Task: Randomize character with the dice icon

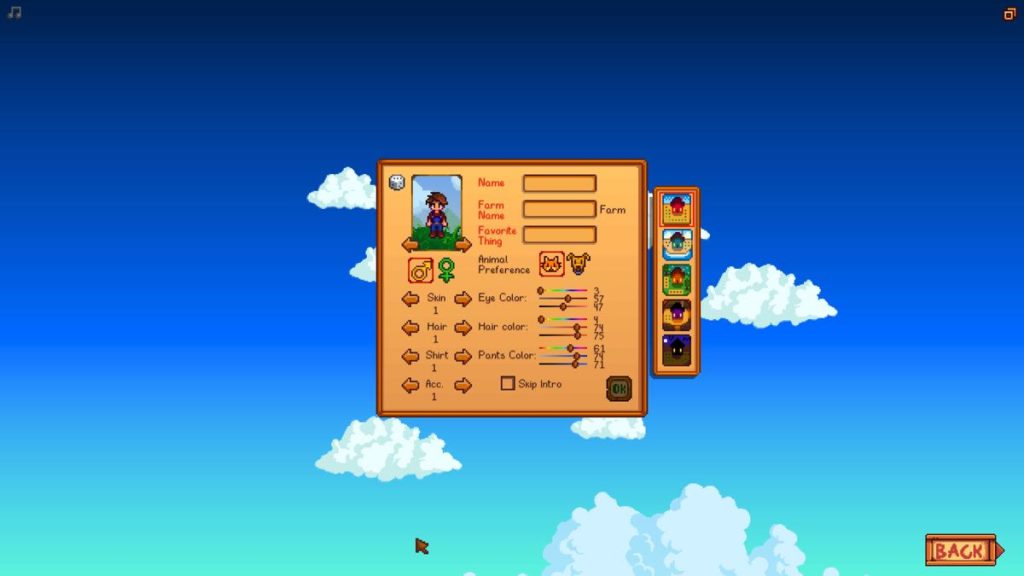Action: (397, 183)
